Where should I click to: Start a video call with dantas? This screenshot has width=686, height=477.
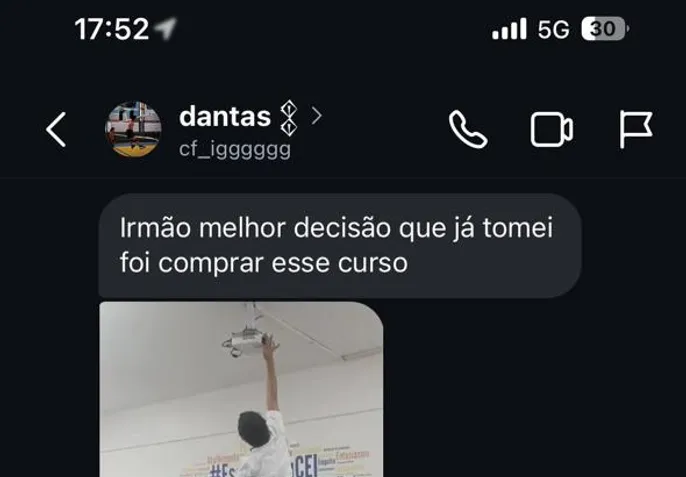pos(551,130)
